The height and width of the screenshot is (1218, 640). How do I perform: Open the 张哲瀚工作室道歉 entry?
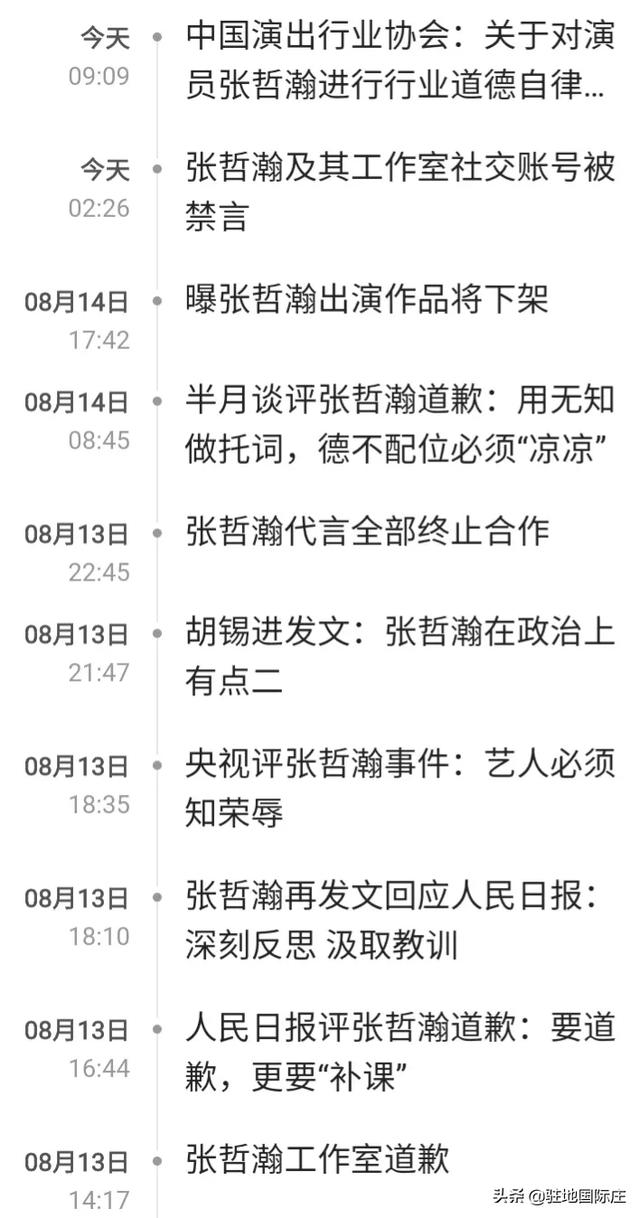(318, 1160)
